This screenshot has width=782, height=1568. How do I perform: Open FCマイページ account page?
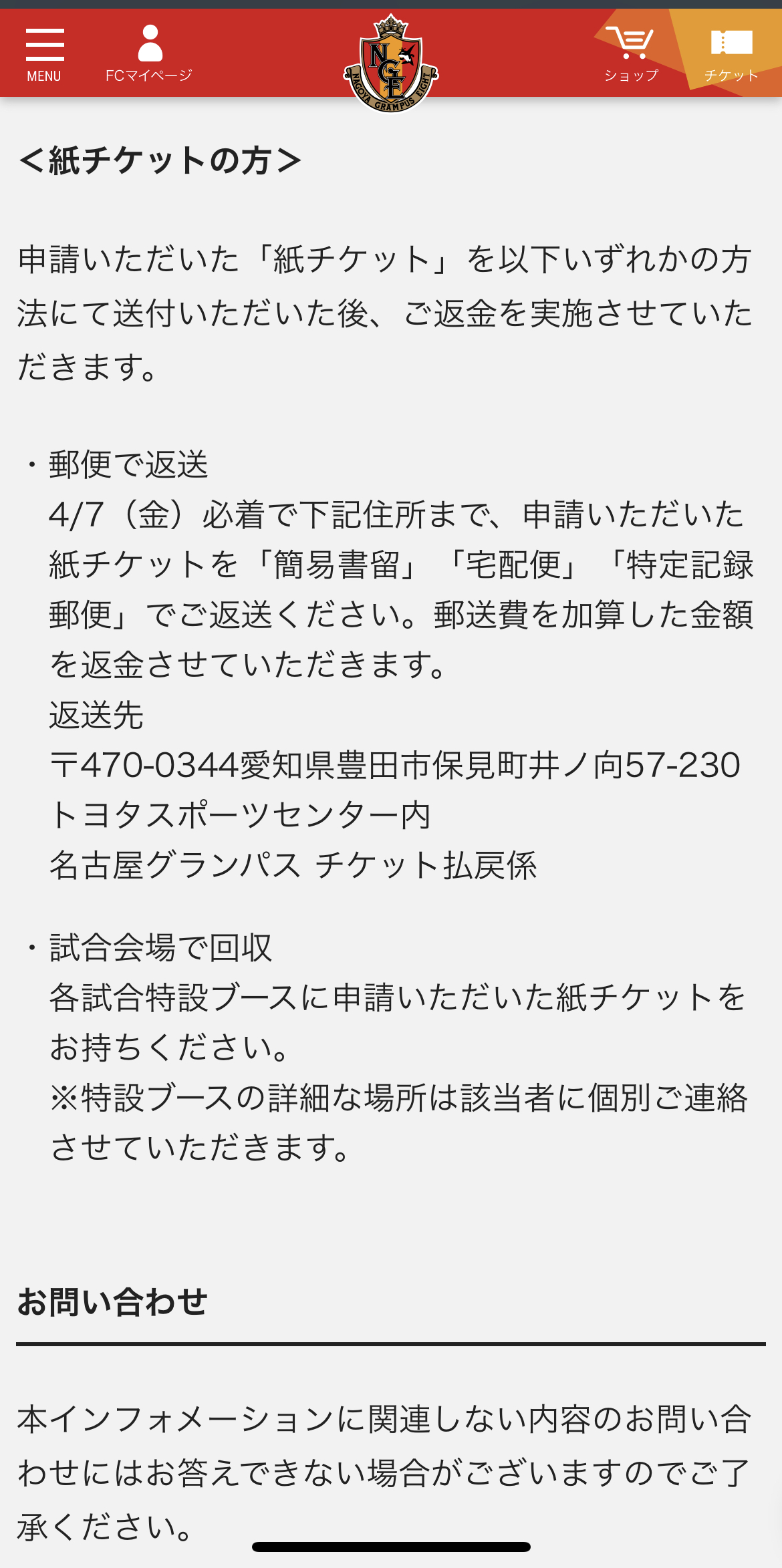[x=149, y=55]
